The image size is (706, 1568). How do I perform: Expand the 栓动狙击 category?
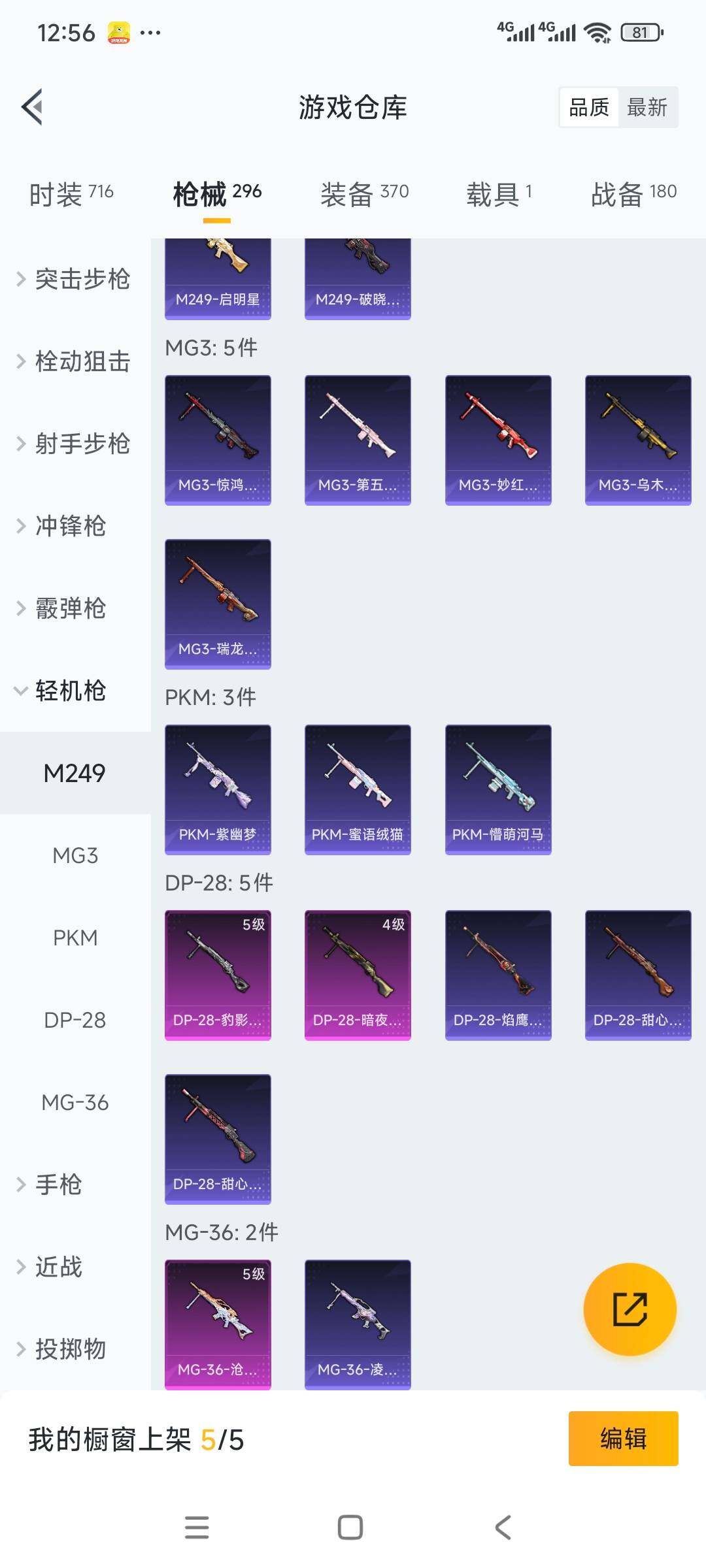[x=75, y=361]
